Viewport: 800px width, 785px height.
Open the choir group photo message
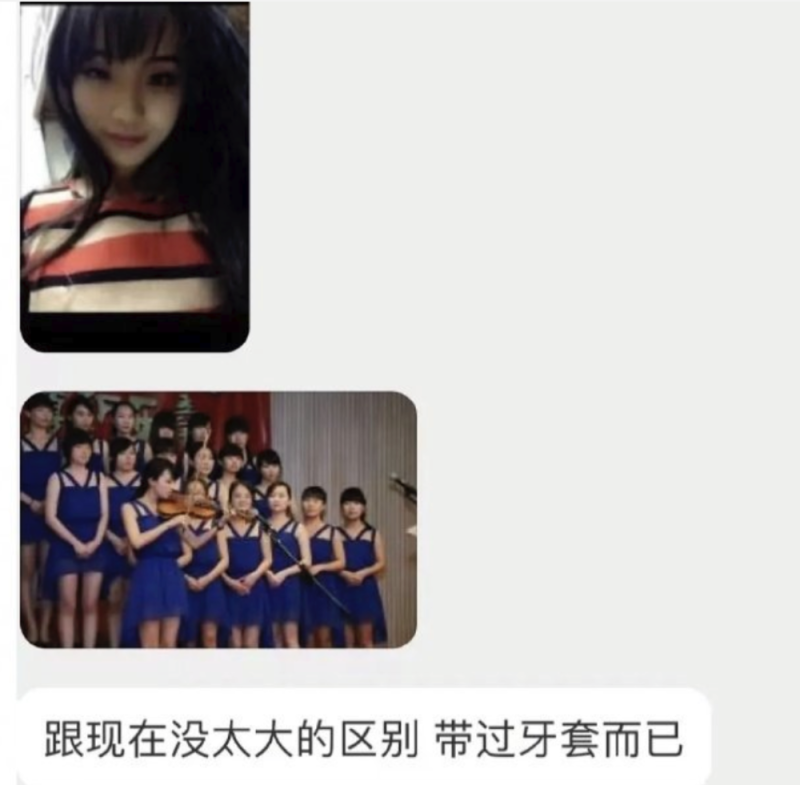tap(218, 519)
